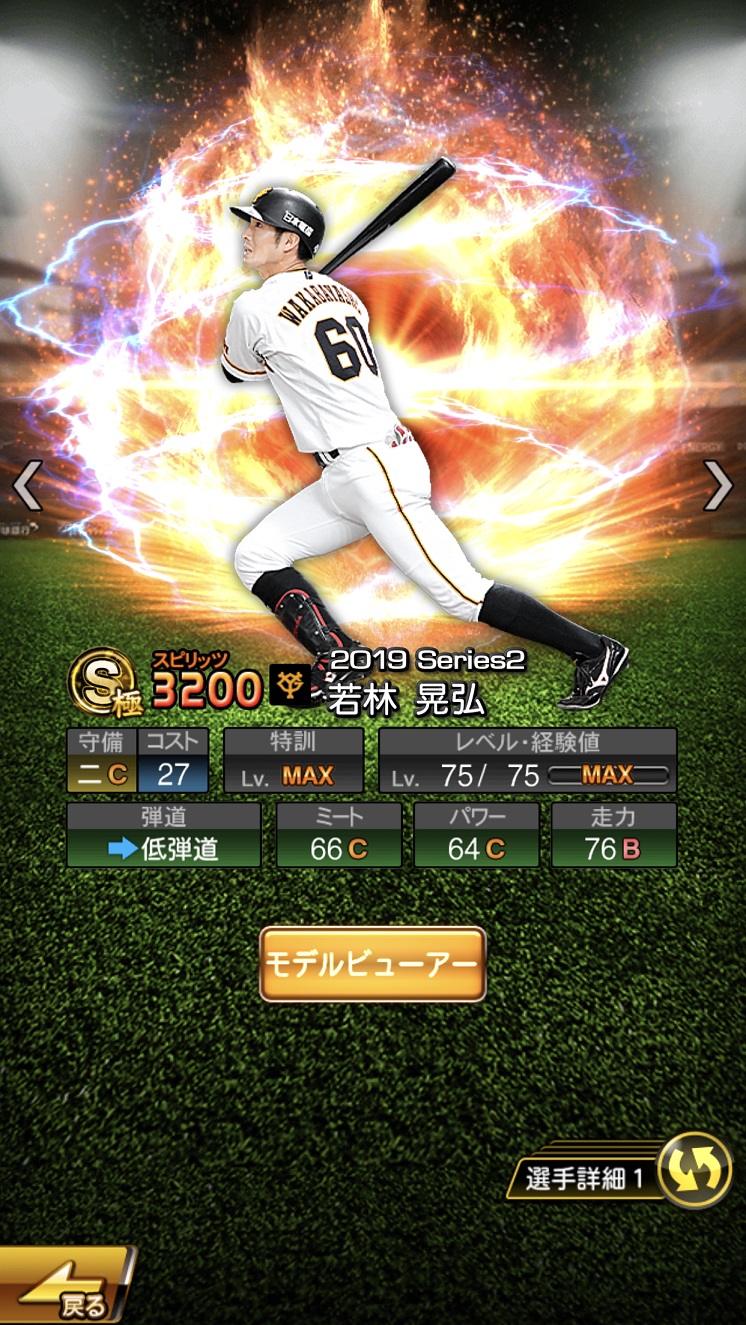The width and height of the screenshot is (746, 1325).
Task: Open the モデルビューアー model viewer
Action: pos(372,964)
